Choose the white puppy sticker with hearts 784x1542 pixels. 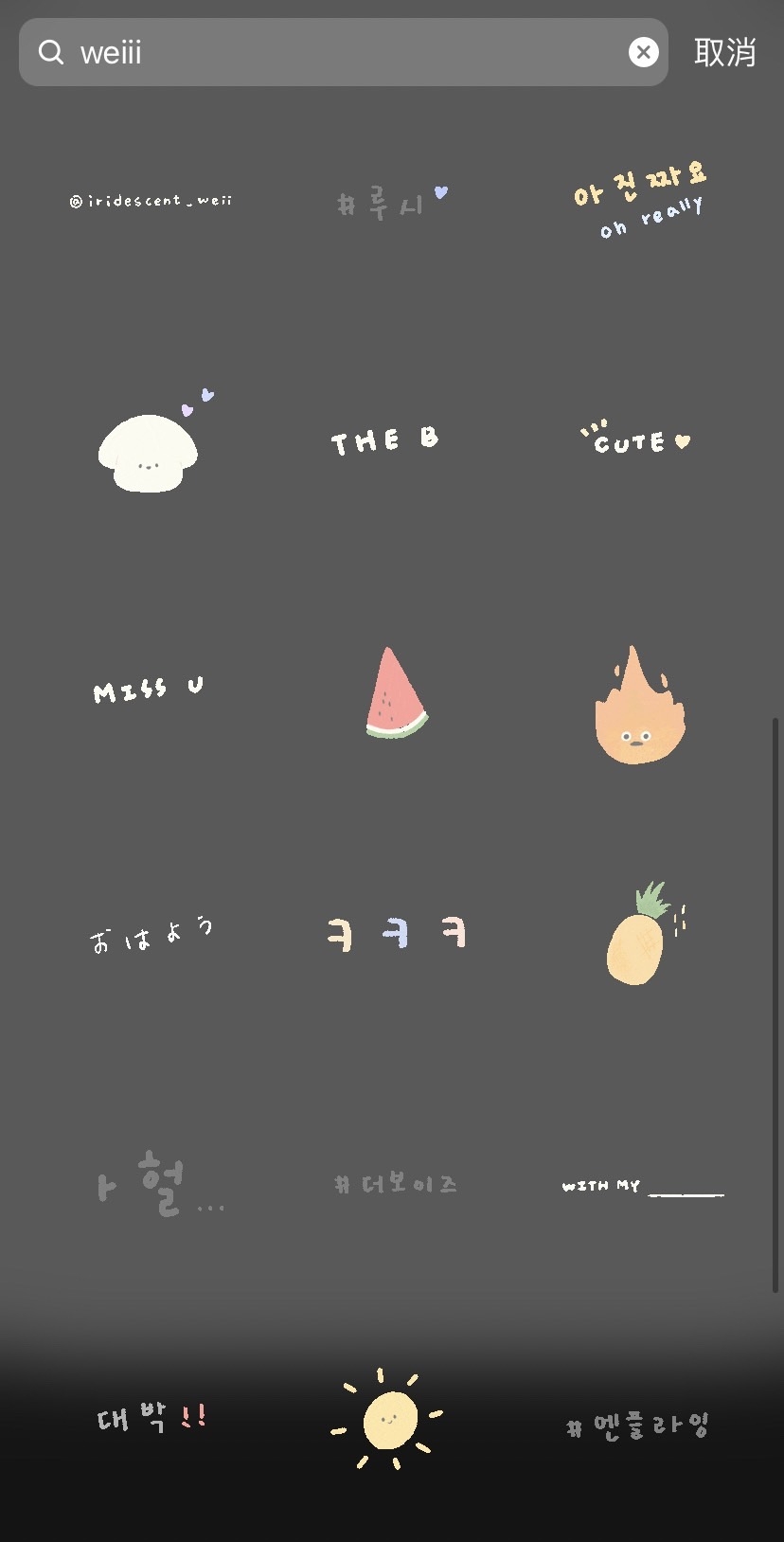coord(150,445)
